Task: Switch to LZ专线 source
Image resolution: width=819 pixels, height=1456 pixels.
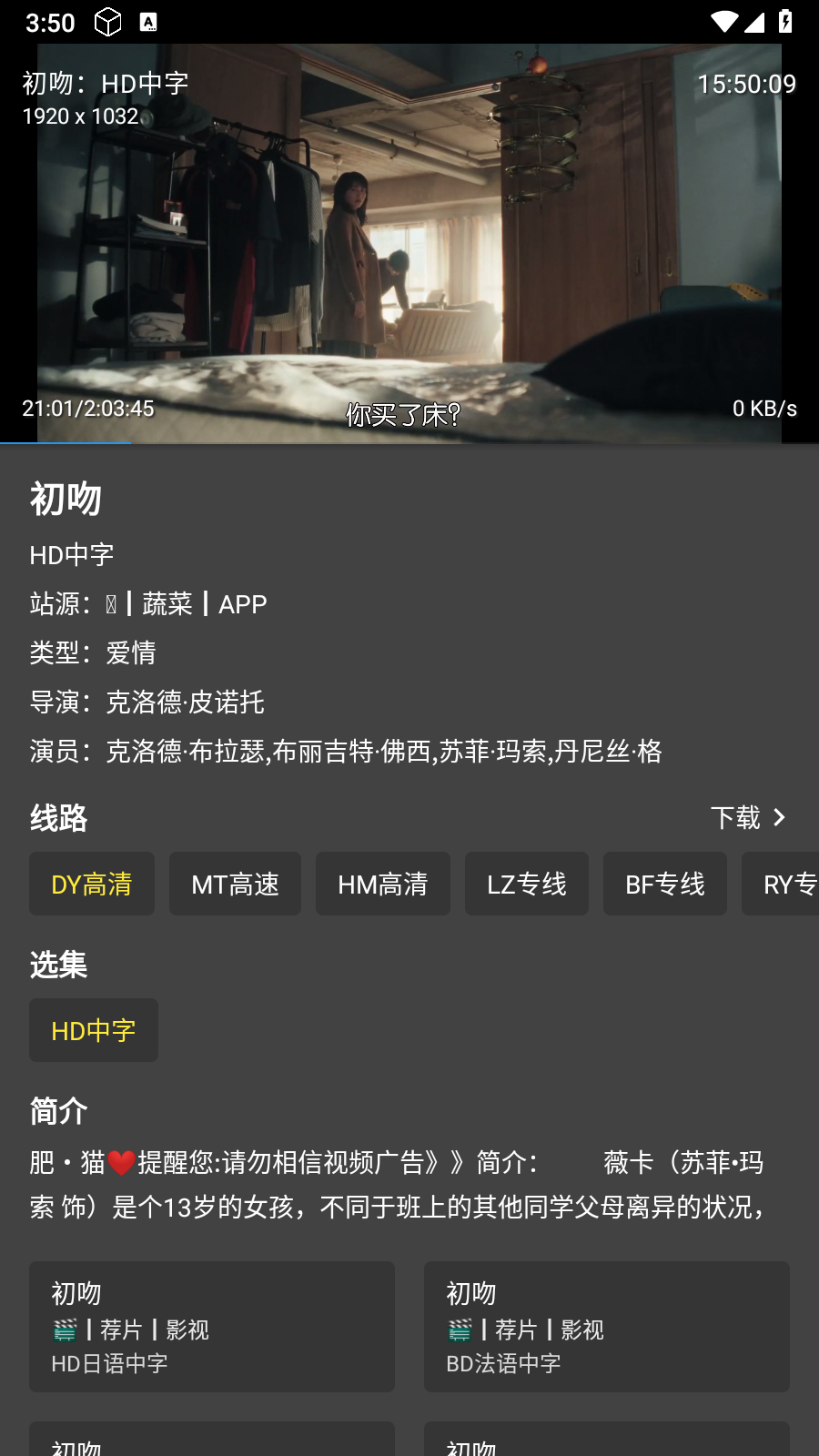Action: click(526, 884)
